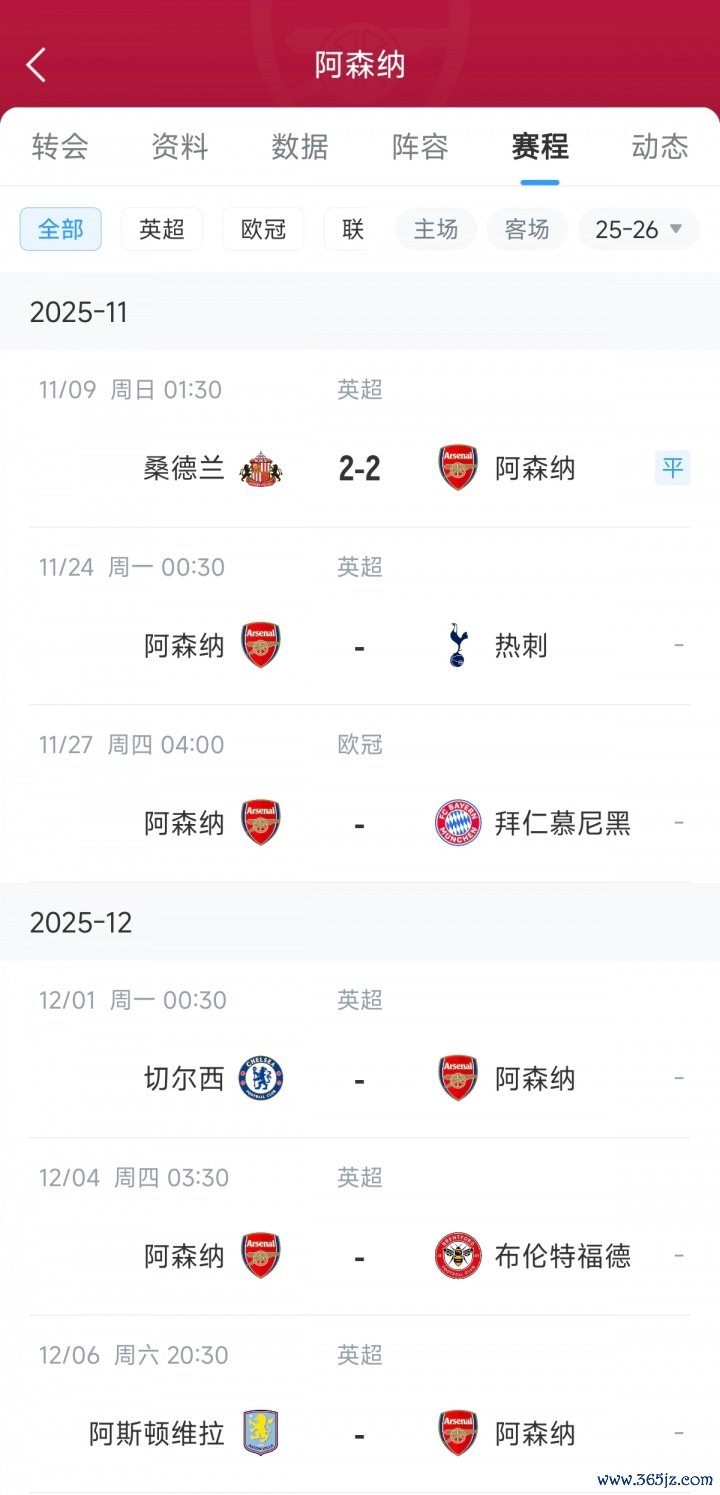Open the 切尔西 vs 阿森纳 match
This screenshot has height=1495, width=720.
pos(360,1079)
